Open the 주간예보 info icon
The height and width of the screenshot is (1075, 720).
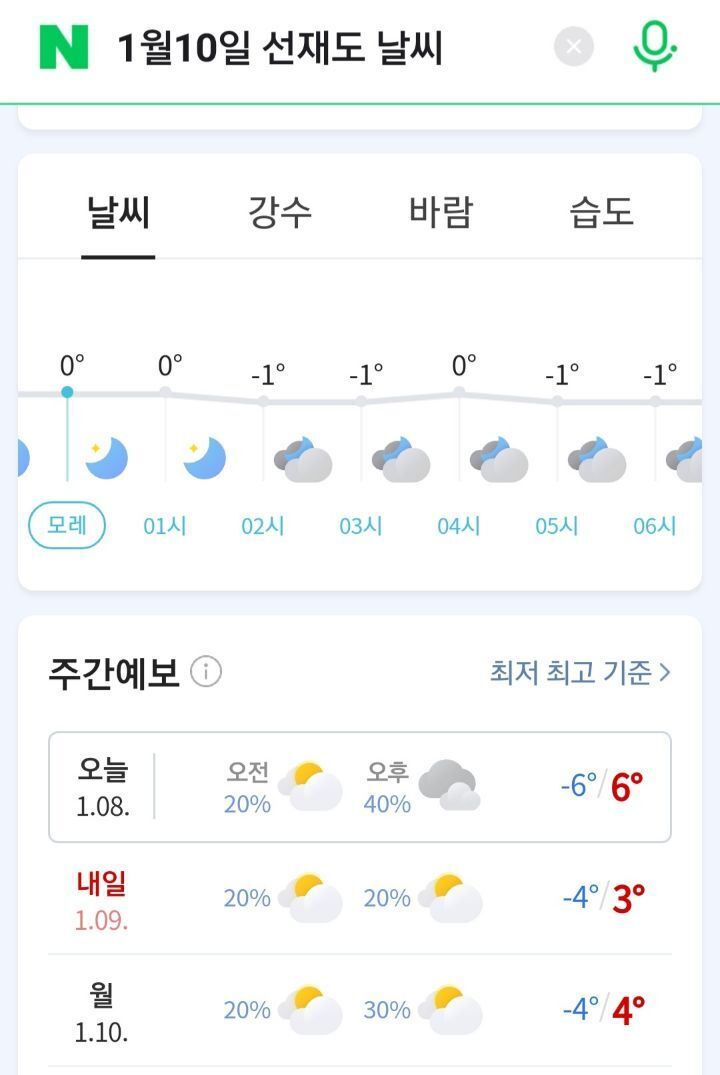click(x=206, y=672)
